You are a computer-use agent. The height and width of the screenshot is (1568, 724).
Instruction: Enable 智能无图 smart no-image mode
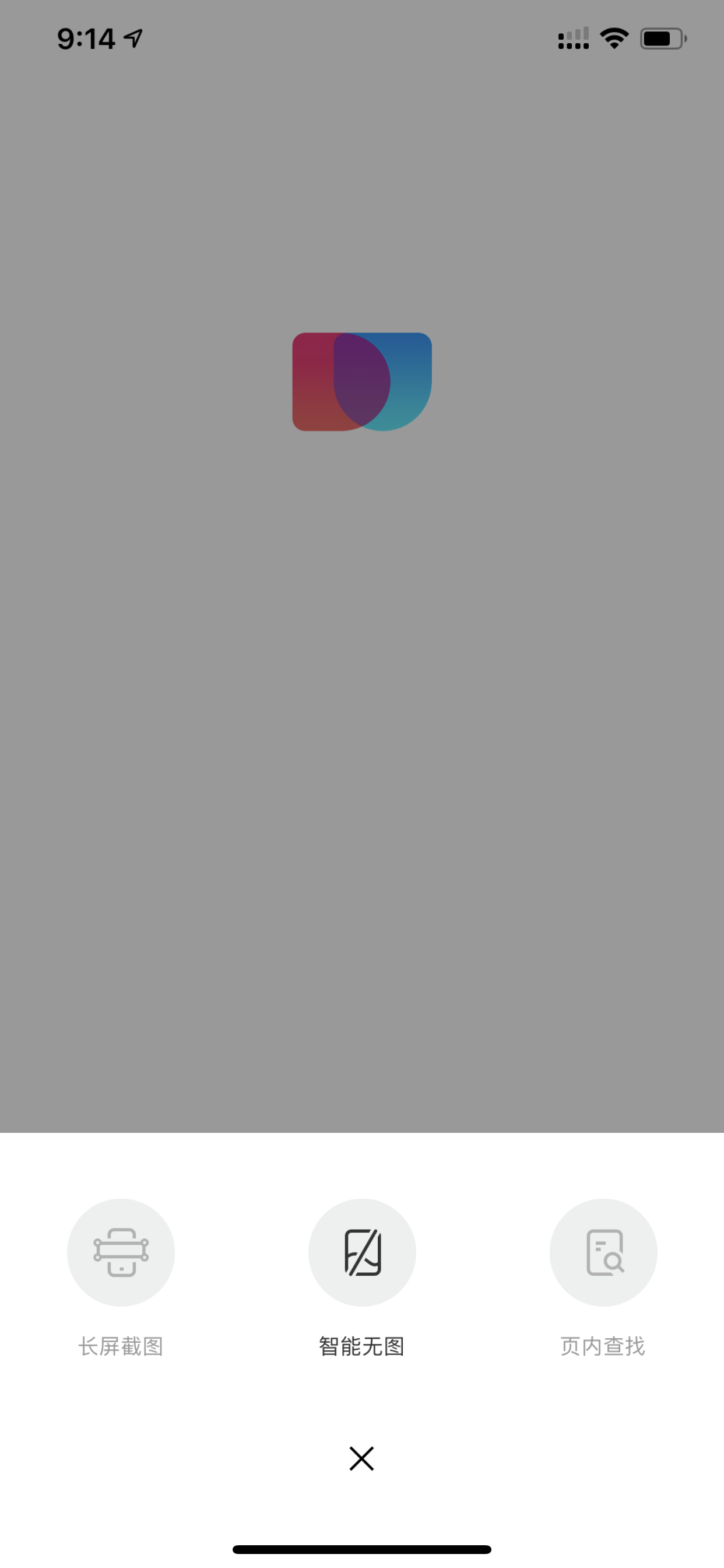362,1252
